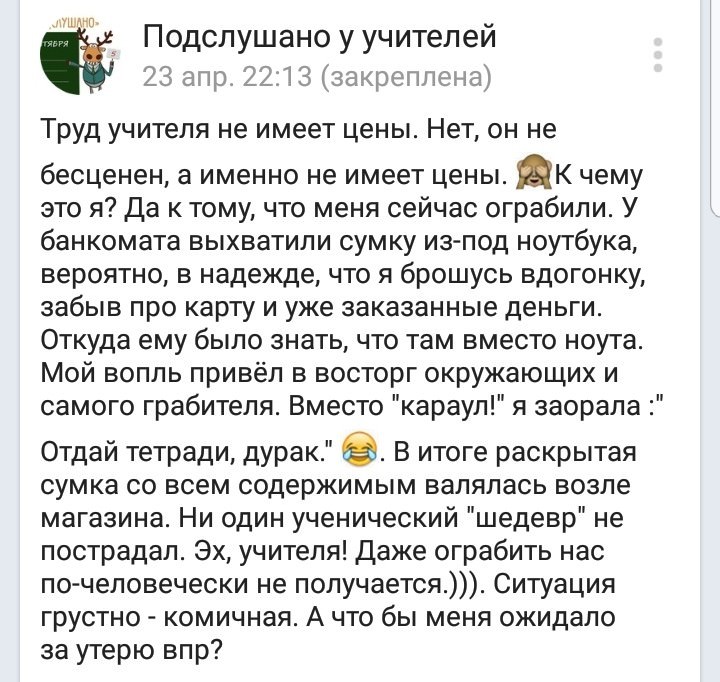This screenshot has height=682, width=720.
Task: Open the post timestamp 23 апр. 22:13
Action: coord(231,76)
